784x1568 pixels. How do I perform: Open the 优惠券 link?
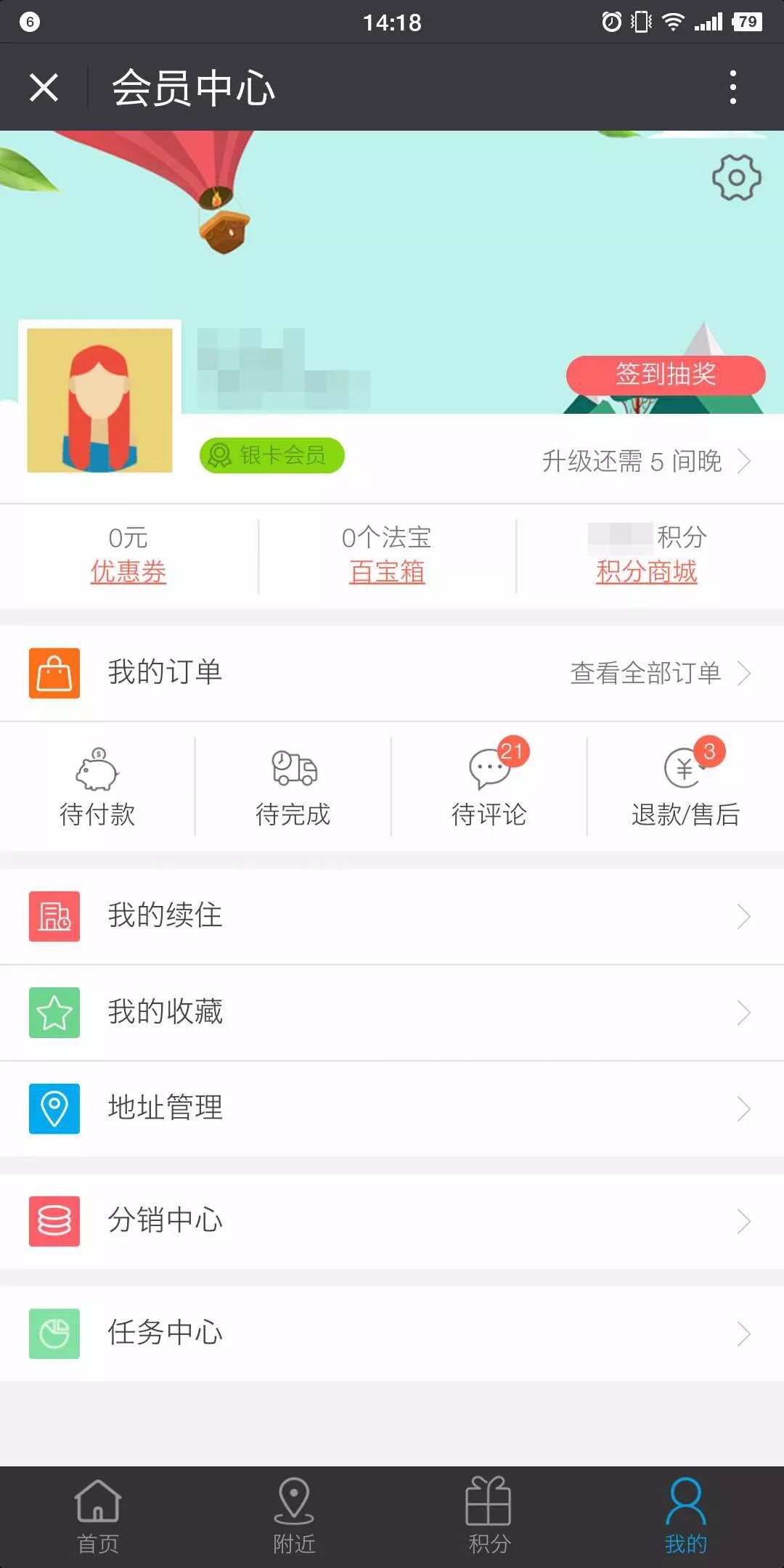(128, 572)
